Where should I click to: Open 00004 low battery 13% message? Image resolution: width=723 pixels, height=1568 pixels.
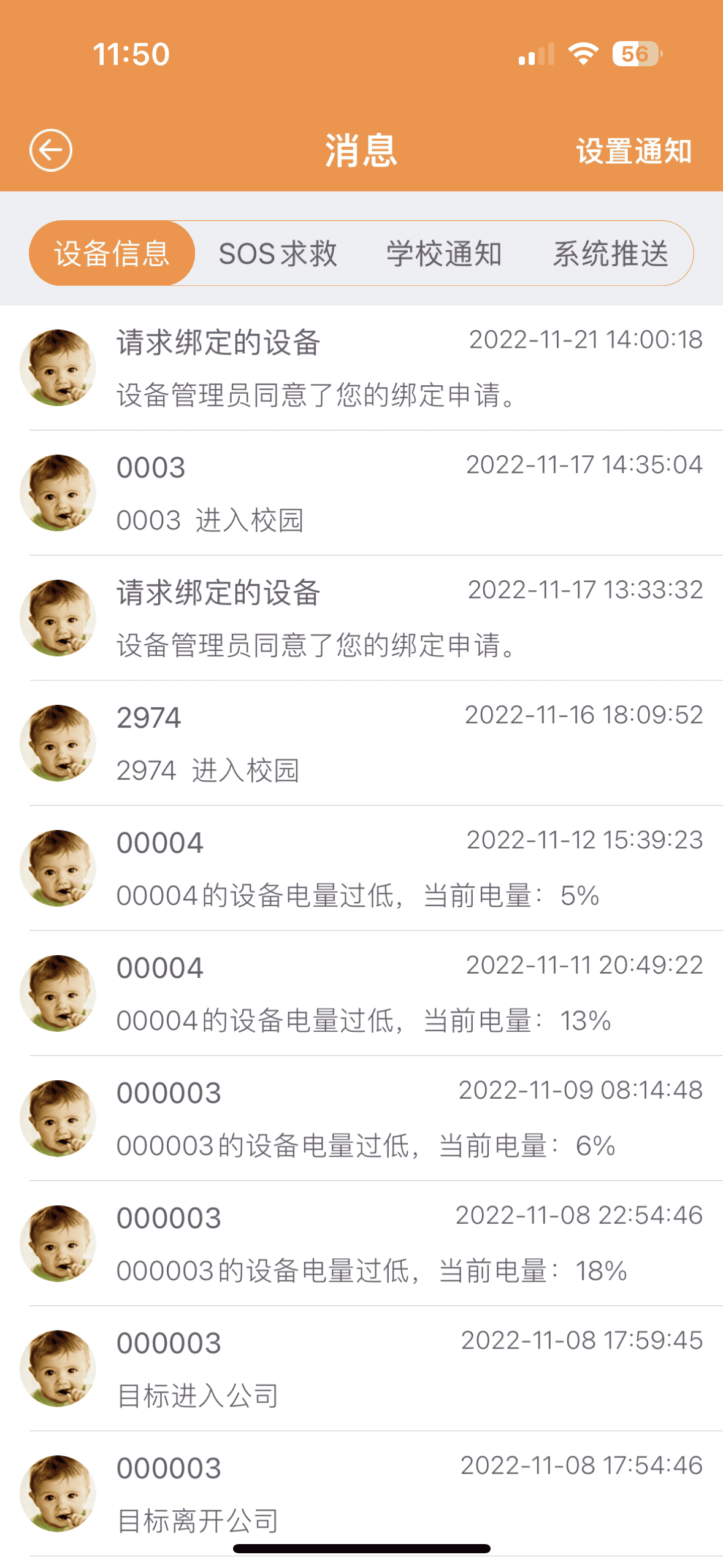368,993
